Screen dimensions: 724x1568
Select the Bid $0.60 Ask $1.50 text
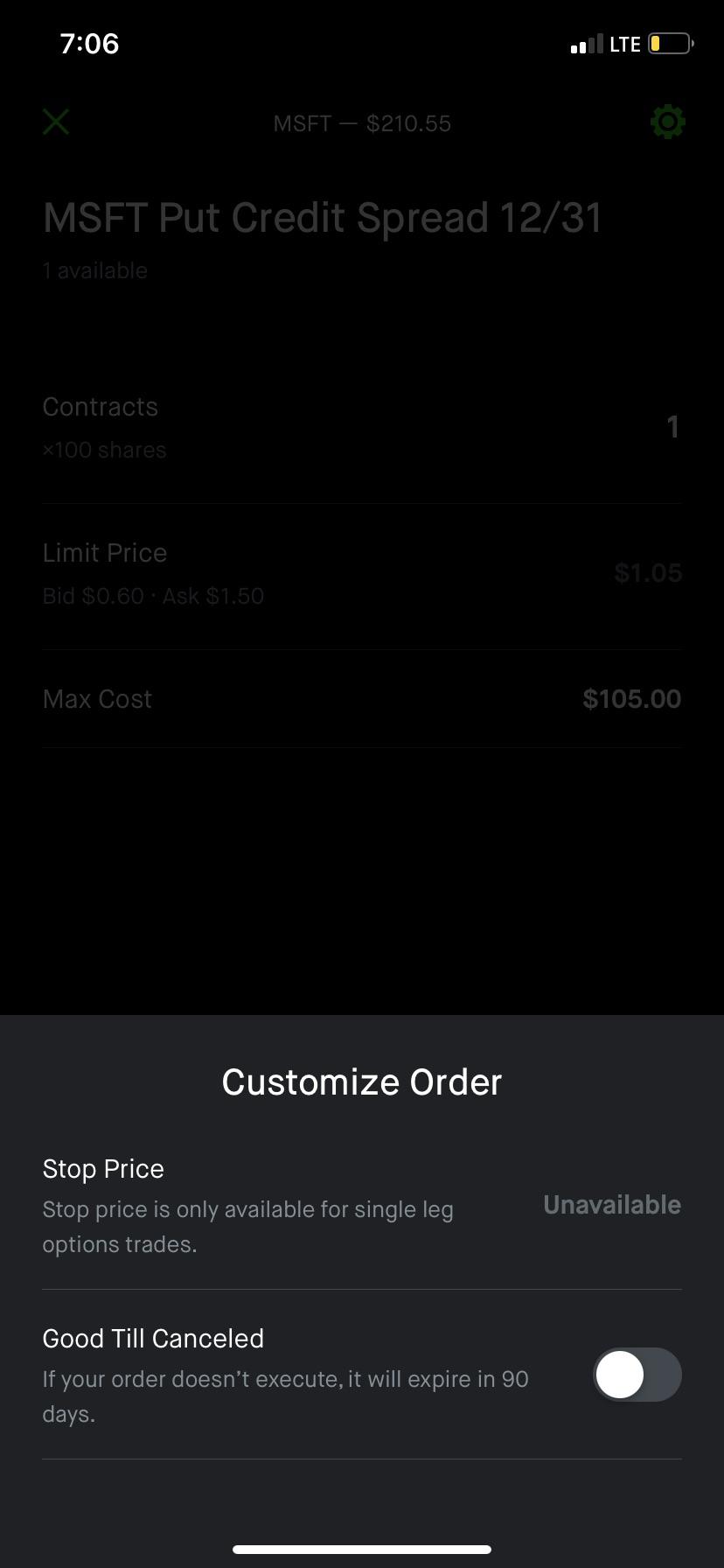[152, 595]
